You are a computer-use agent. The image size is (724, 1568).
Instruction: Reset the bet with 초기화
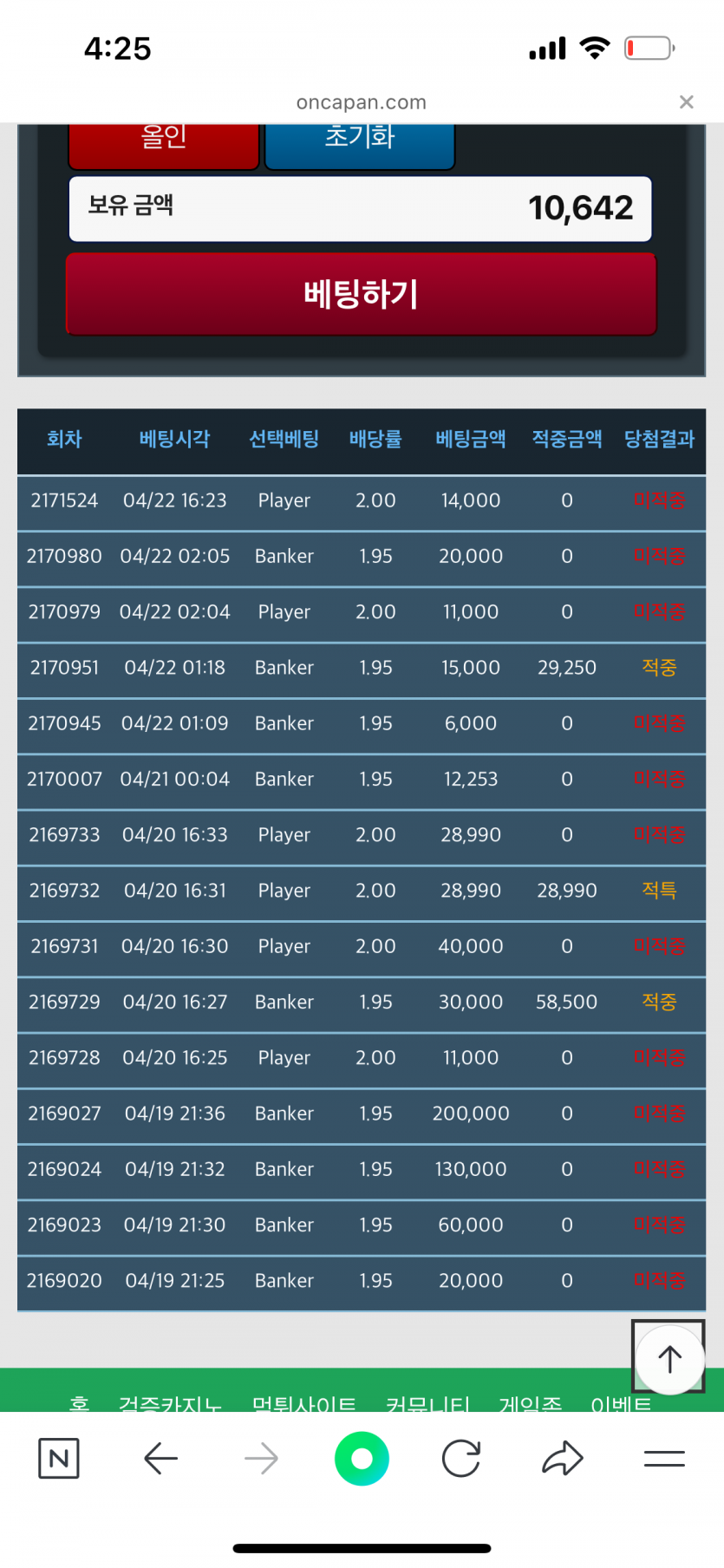tap(359, 143)
